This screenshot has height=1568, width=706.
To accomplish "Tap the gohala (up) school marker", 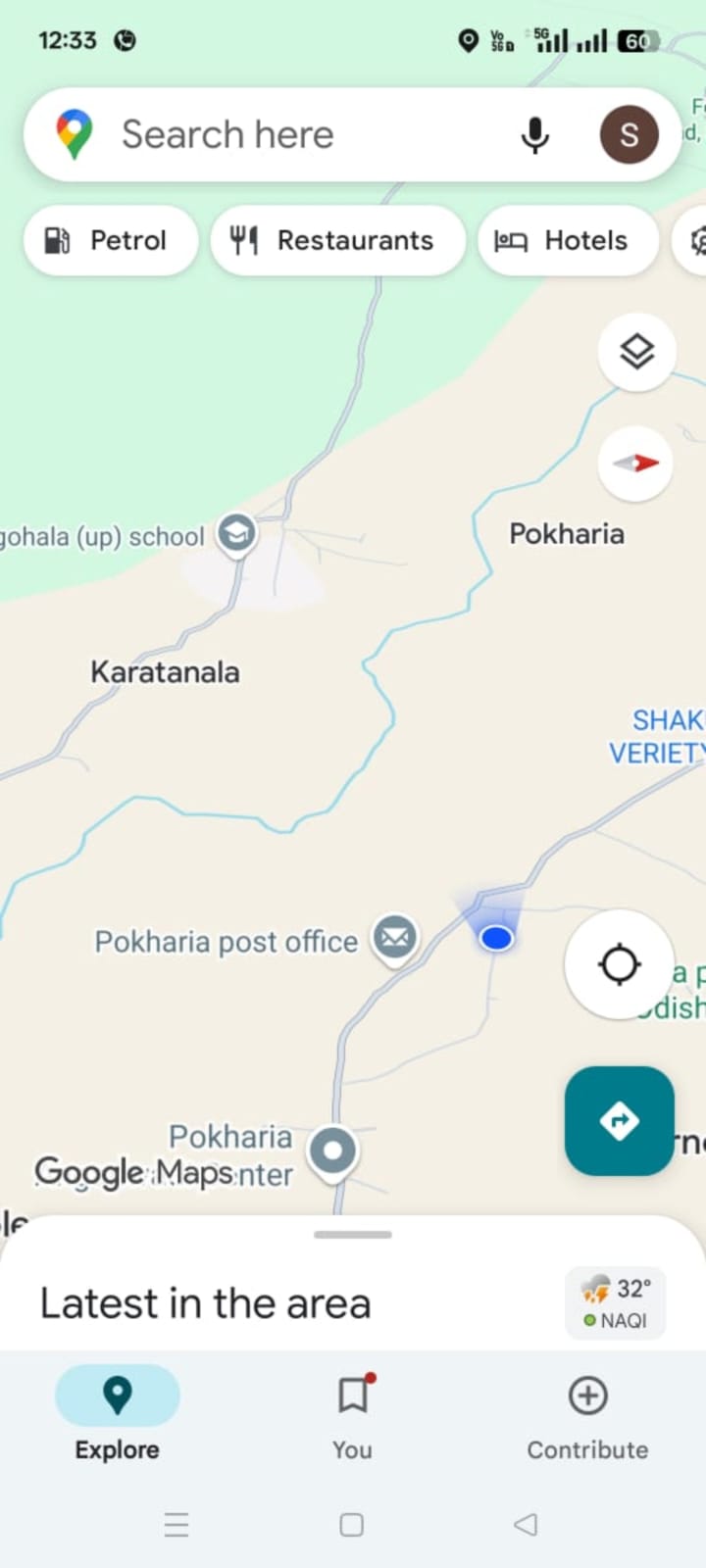I will tap(236, 534).
